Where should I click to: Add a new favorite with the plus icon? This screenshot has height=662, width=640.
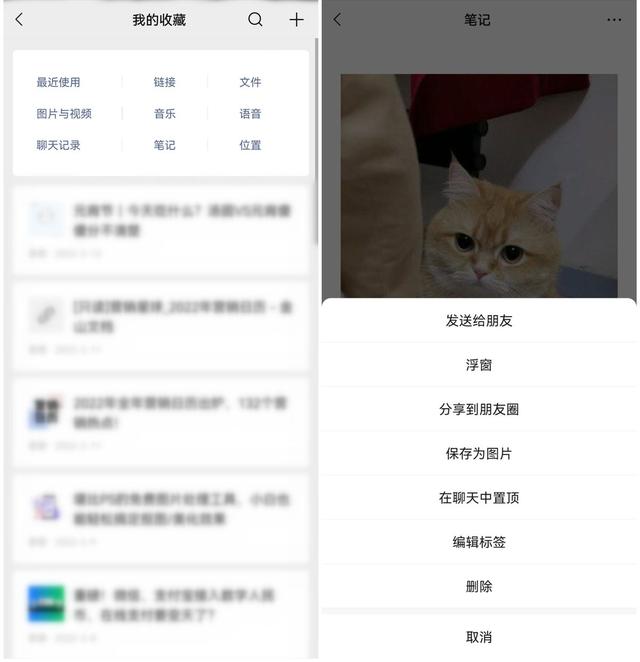pyautogui.click(x=296, y=20)
